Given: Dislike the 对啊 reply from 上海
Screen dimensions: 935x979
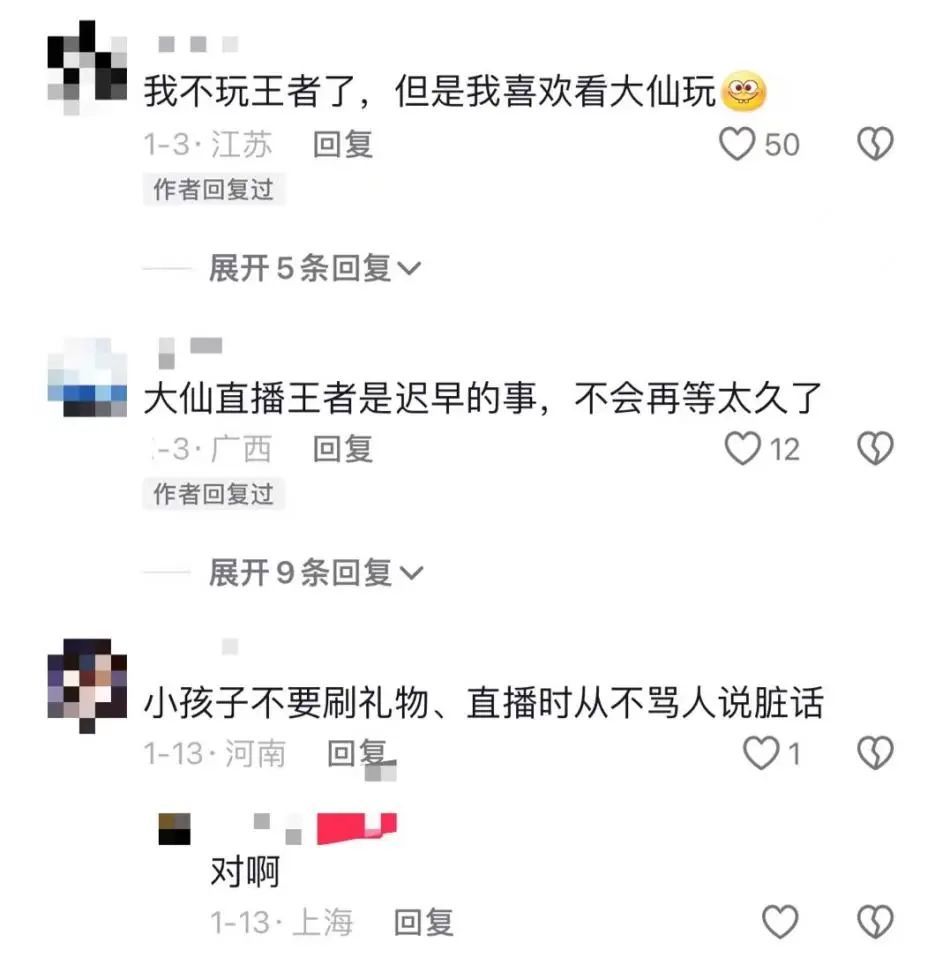Looking at the screenshot, I should [x=875, y=920].
